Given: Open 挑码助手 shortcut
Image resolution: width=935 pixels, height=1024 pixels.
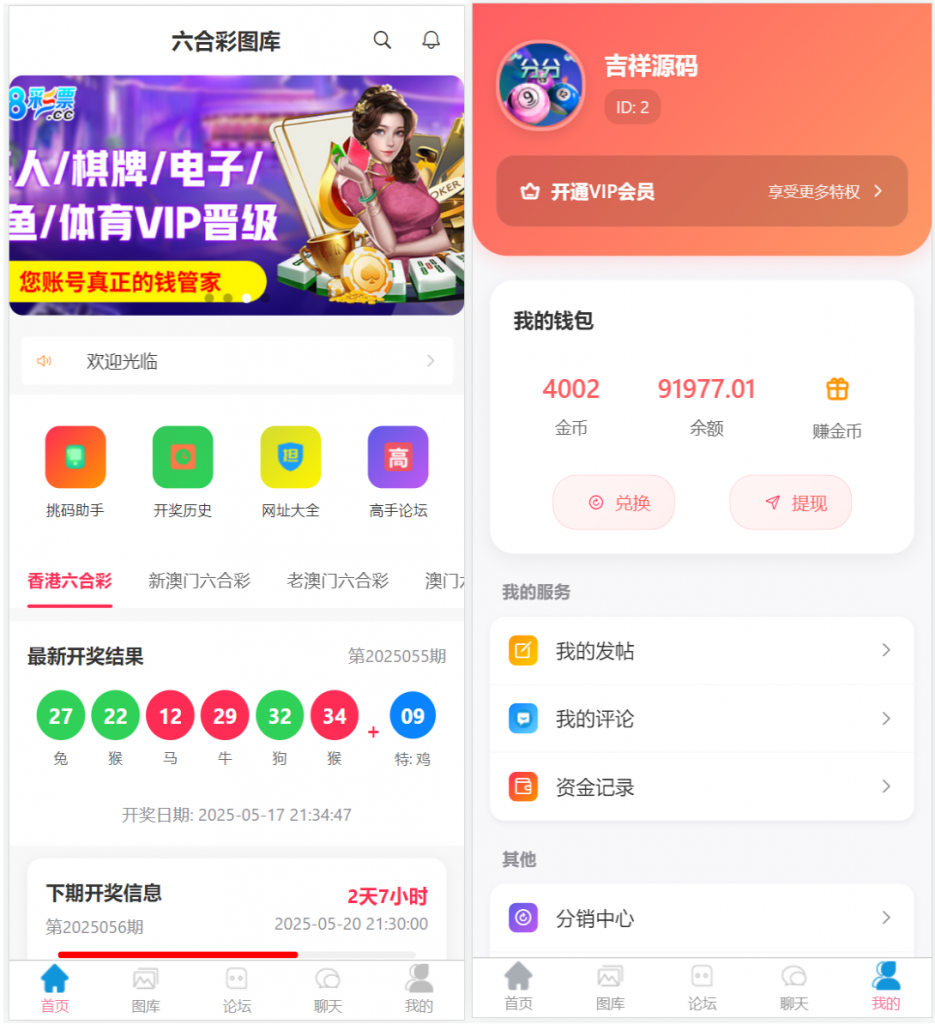Looking at the screenshot, I should click(75, 472).
